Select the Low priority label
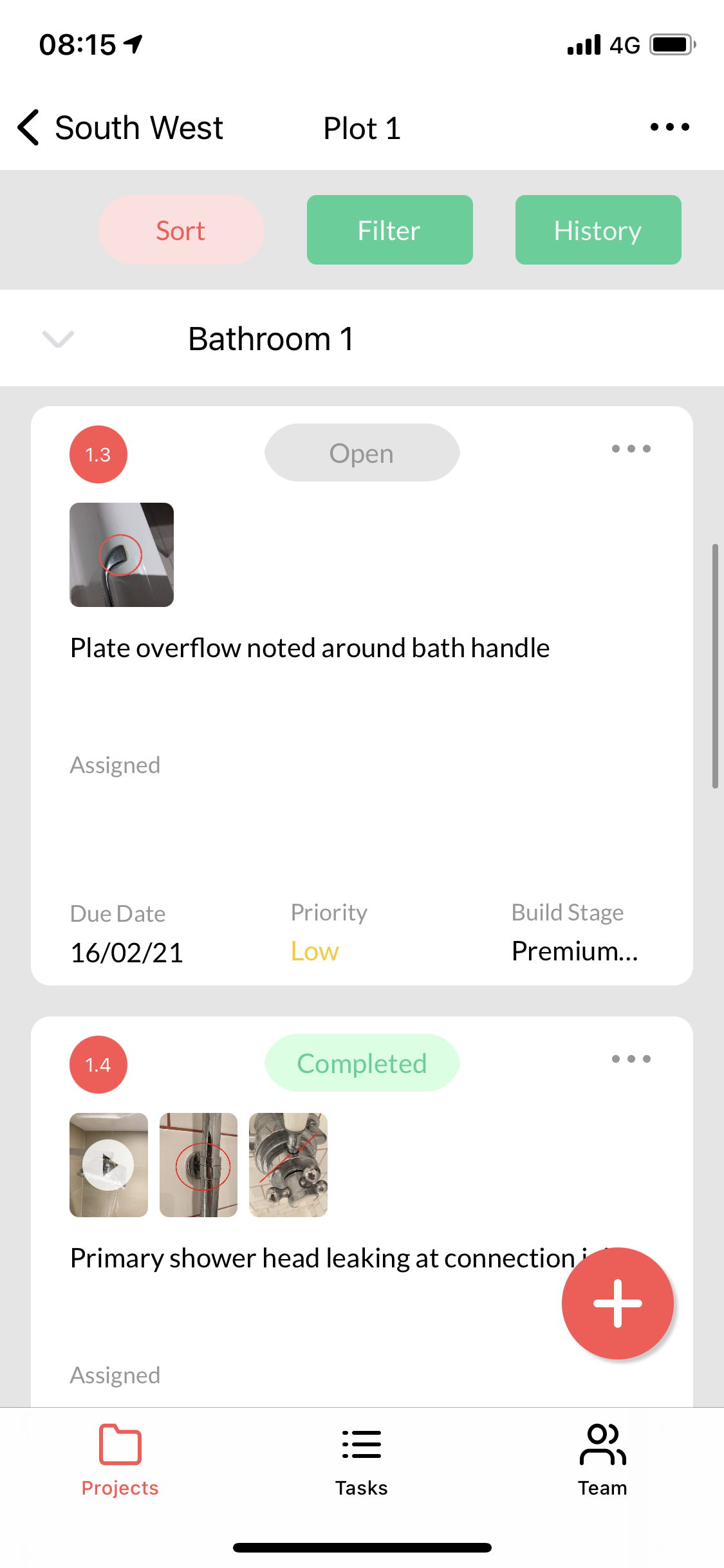 click(x=315, y=951)
